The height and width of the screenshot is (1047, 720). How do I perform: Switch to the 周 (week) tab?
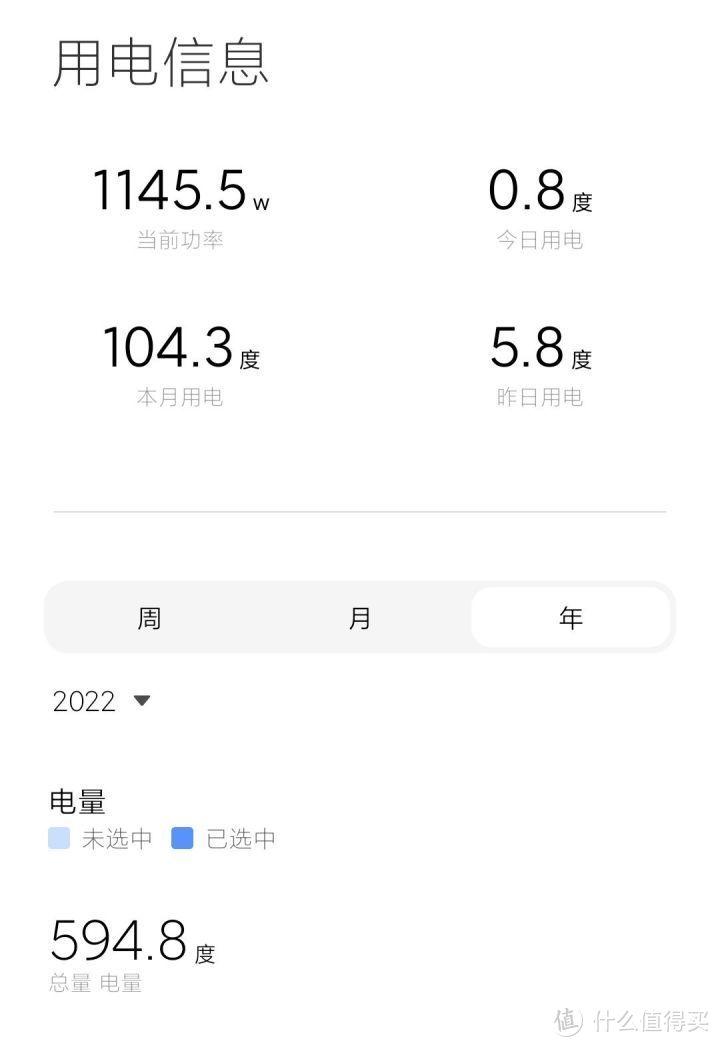click(149, 618)
